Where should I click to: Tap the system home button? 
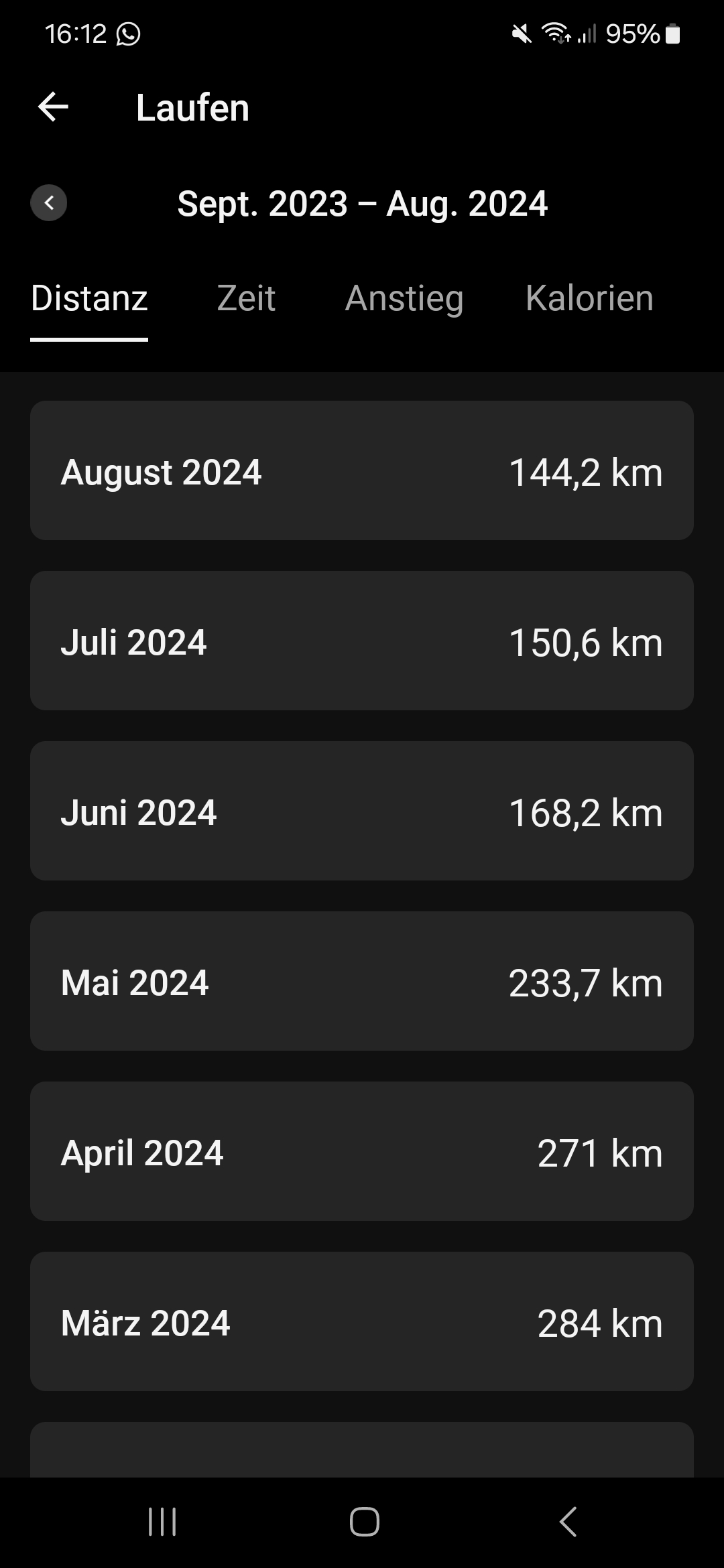[x=364, y=1522]
